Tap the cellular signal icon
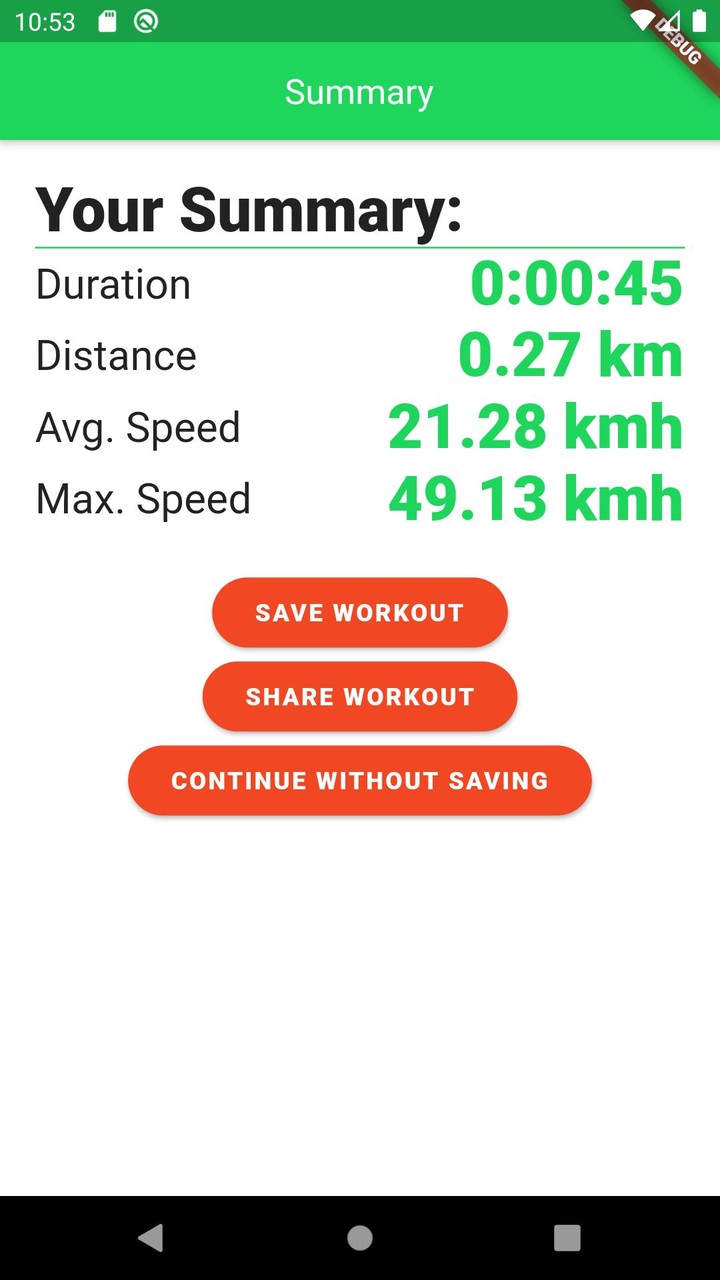Image resolution: width=720 pixels, height=1280 pixels. pos(672,21)
